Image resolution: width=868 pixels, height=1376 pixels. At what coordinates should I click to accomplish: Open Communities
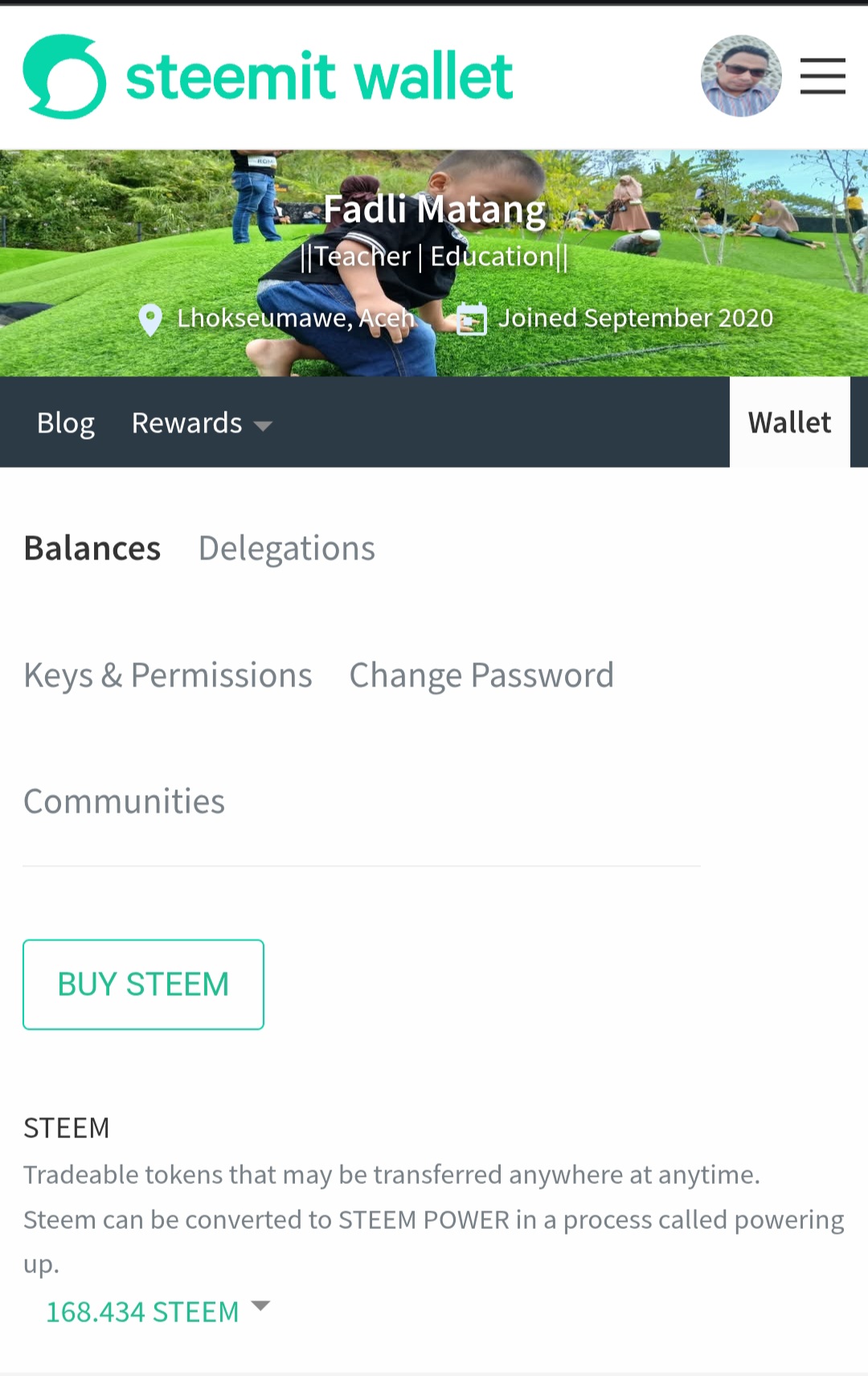point(125,801)
